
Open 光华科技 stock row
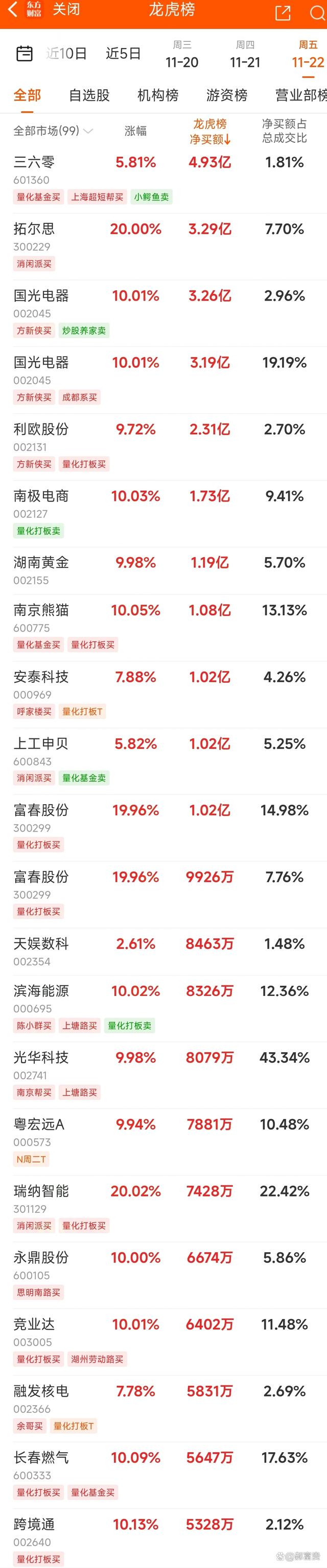pyautogui.click(x=41, y=1058)
